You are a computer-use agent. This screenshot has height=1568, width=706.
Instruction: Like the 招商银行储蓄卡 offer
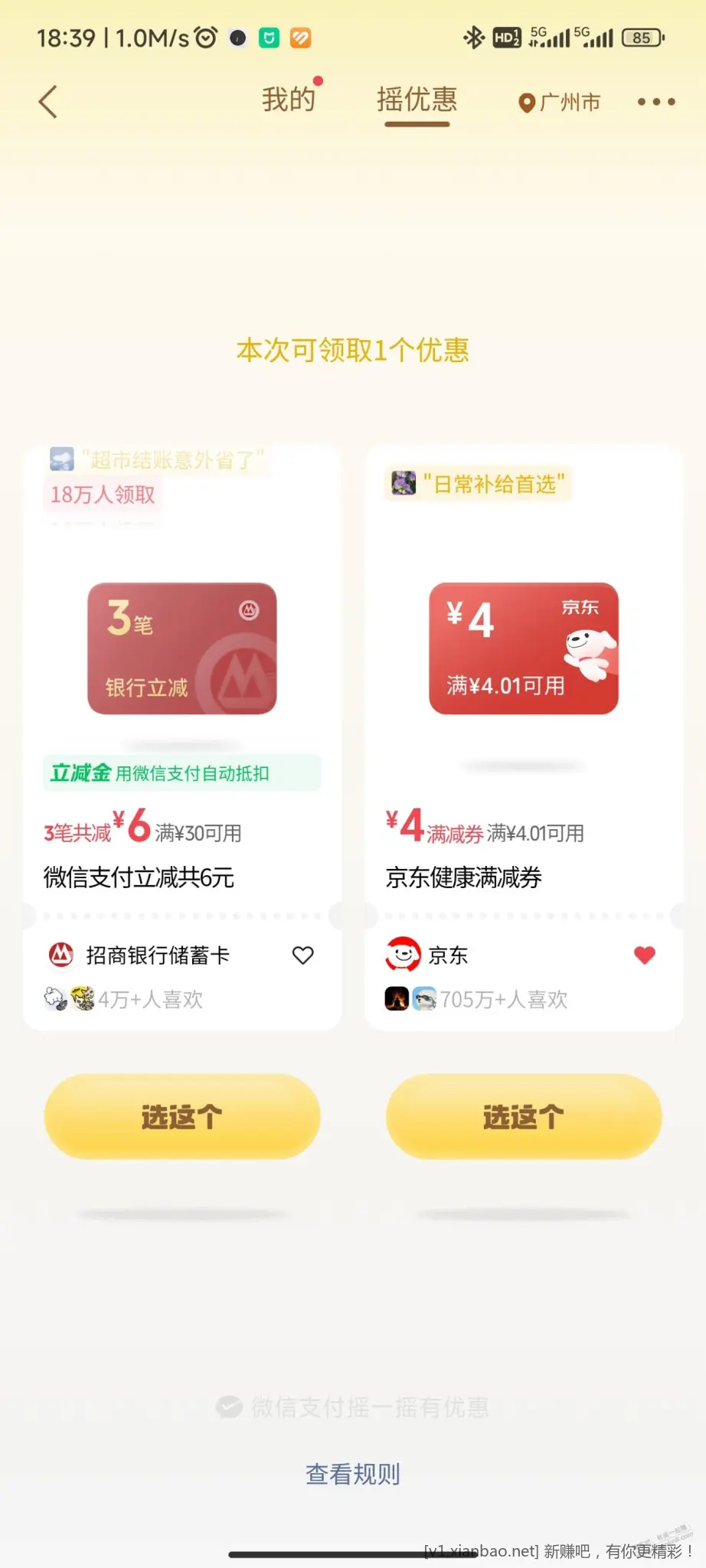303,955
